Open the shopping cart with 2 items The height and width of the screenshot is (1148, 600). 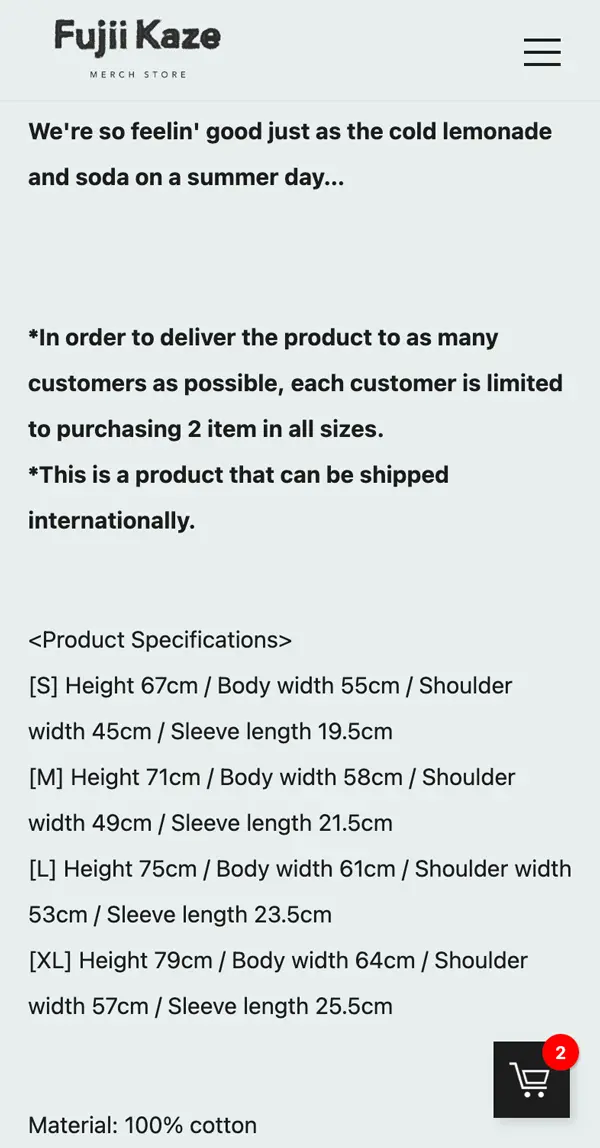(531, 1080)
